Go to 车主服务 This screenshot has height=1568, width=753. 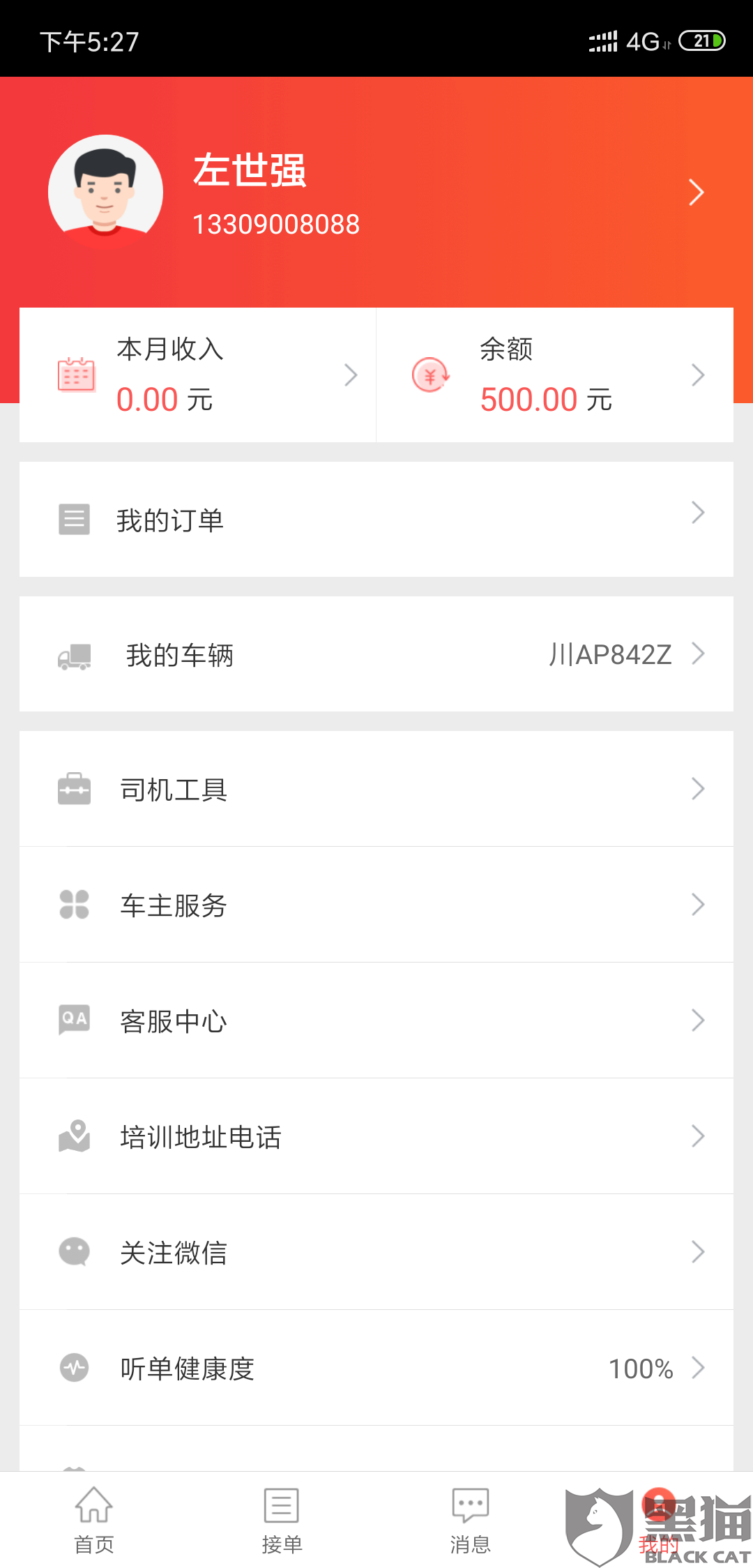pyautogui.click(x=376, y=905)
